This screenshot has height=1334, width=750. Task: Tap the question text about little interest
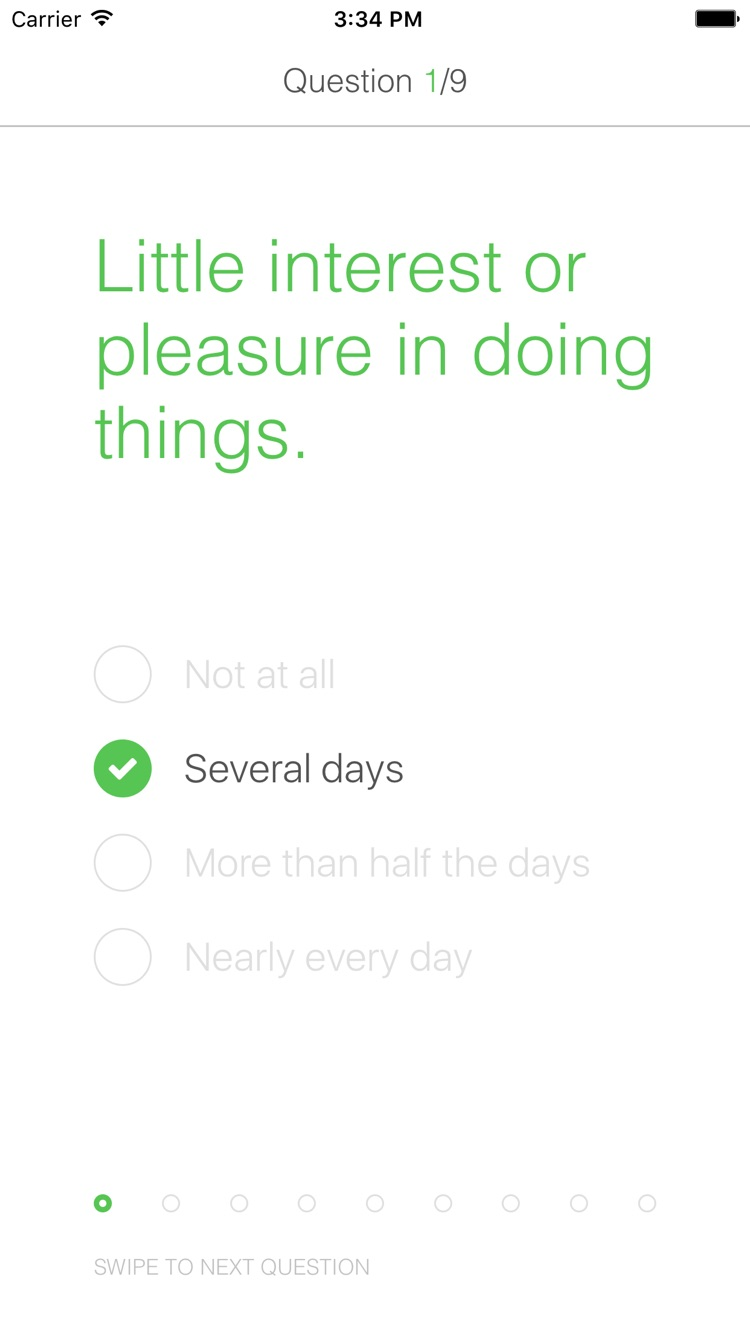pos(374,349)
